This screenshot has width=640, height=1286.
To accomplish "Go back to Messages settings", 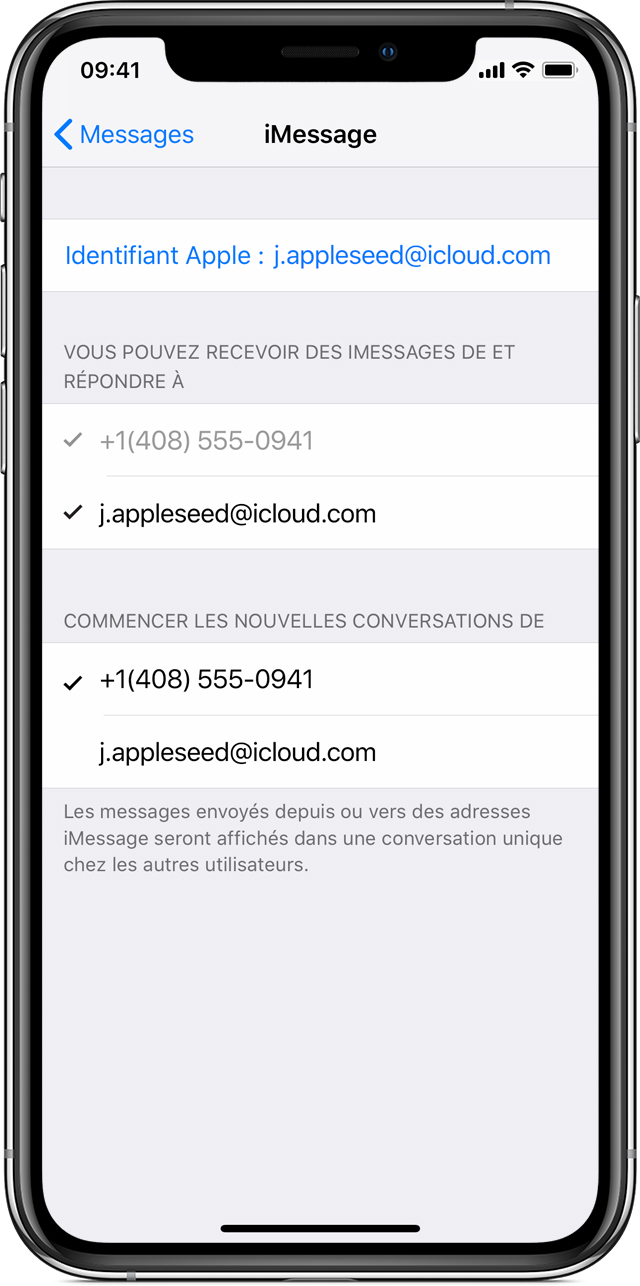I will coord(124,134).
